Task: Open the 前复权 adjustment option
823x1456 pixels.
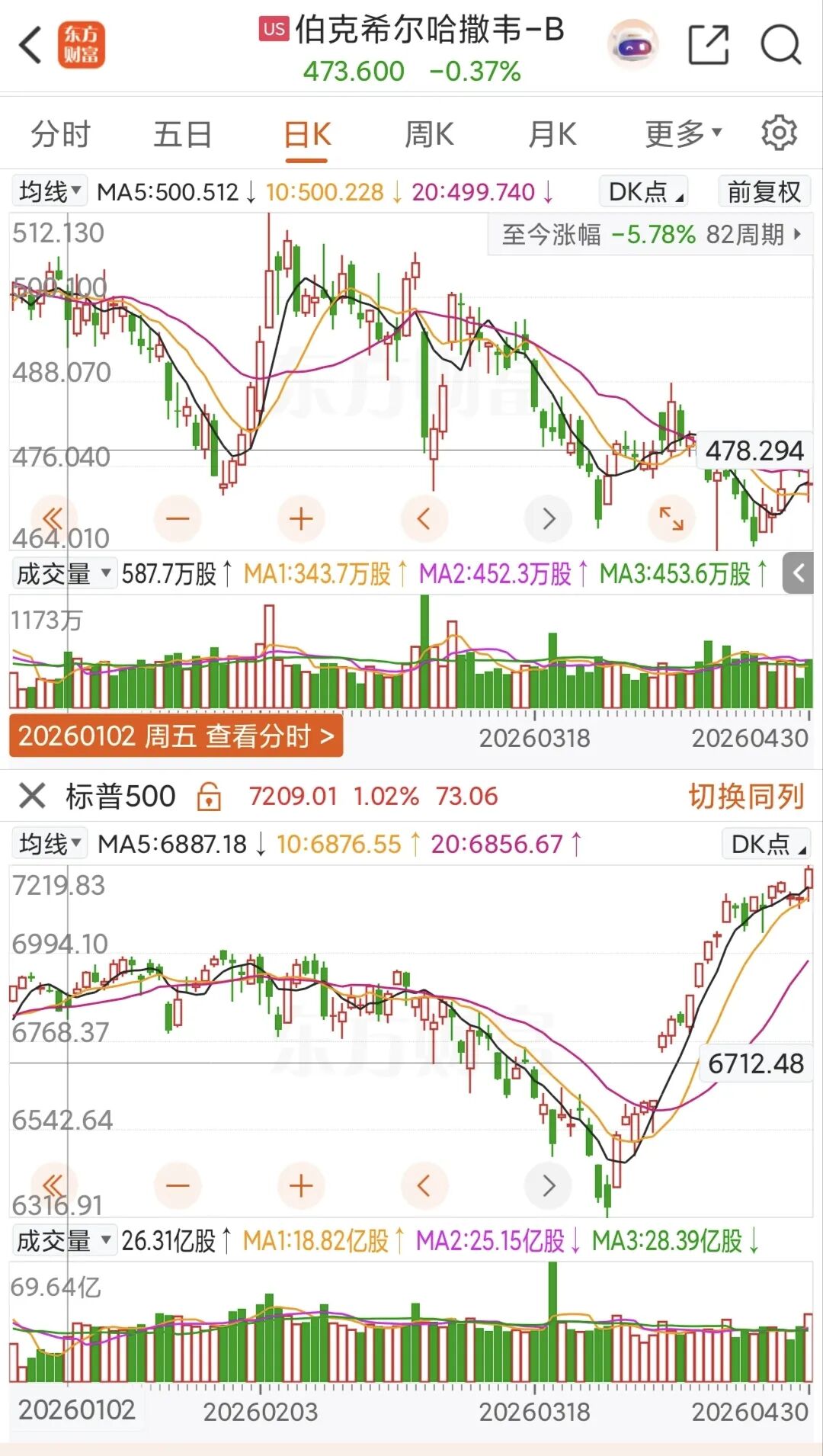Action: [x=764, y=191]
